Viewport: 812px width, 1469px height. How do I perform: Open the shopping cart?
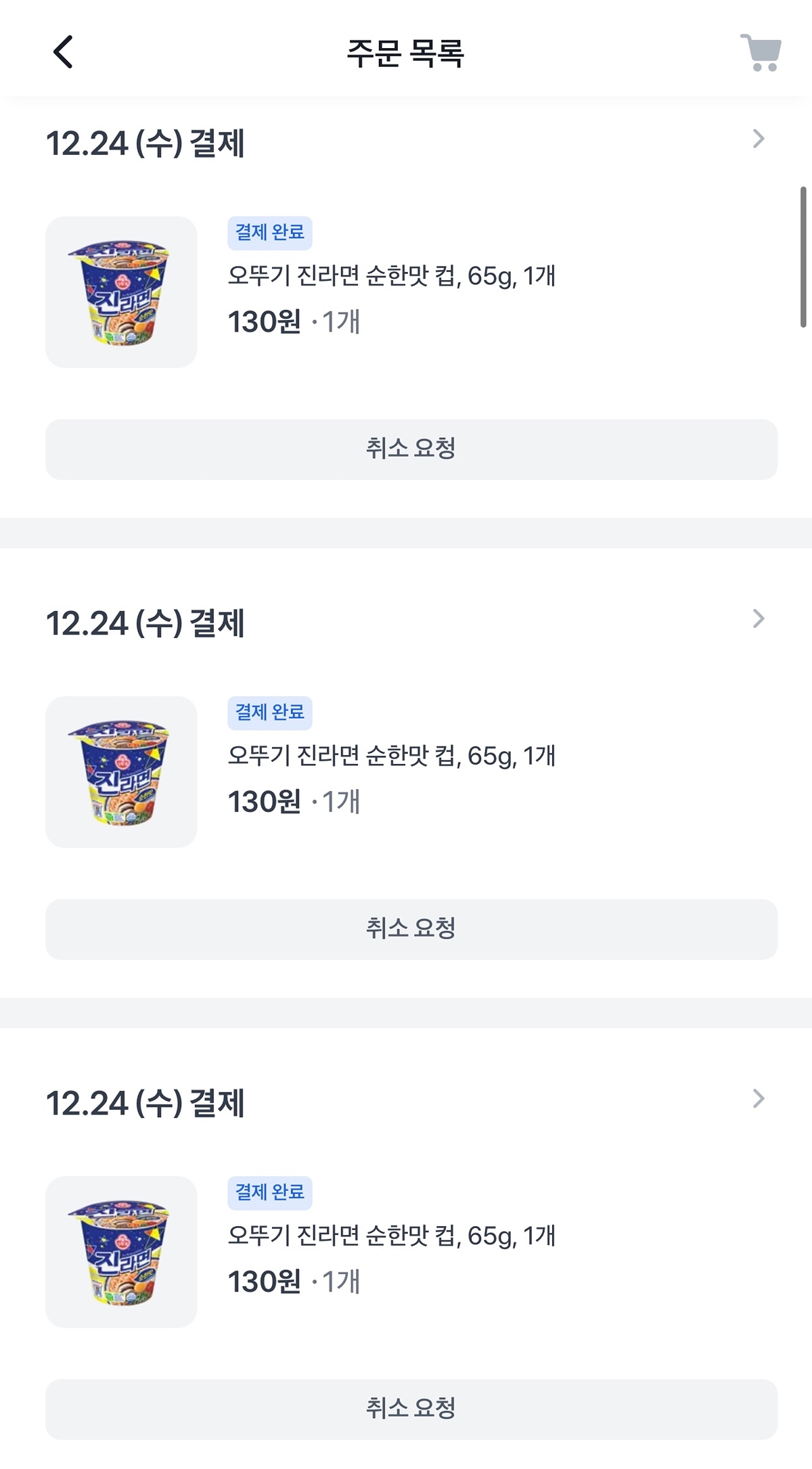click(x=761, y=52)
